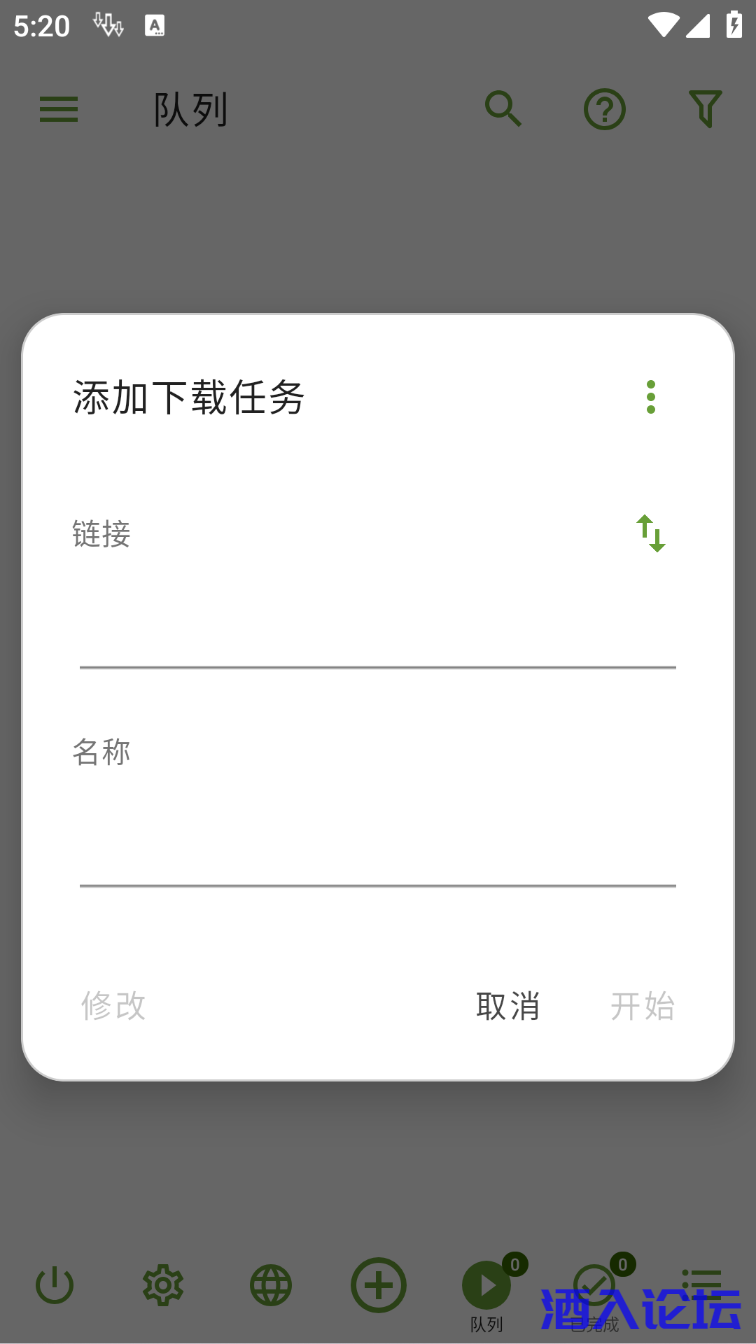Viewport: 756px width, 1344px height.
Task: Tap the plus icon to add a task
Action: tap(378, 1286)
